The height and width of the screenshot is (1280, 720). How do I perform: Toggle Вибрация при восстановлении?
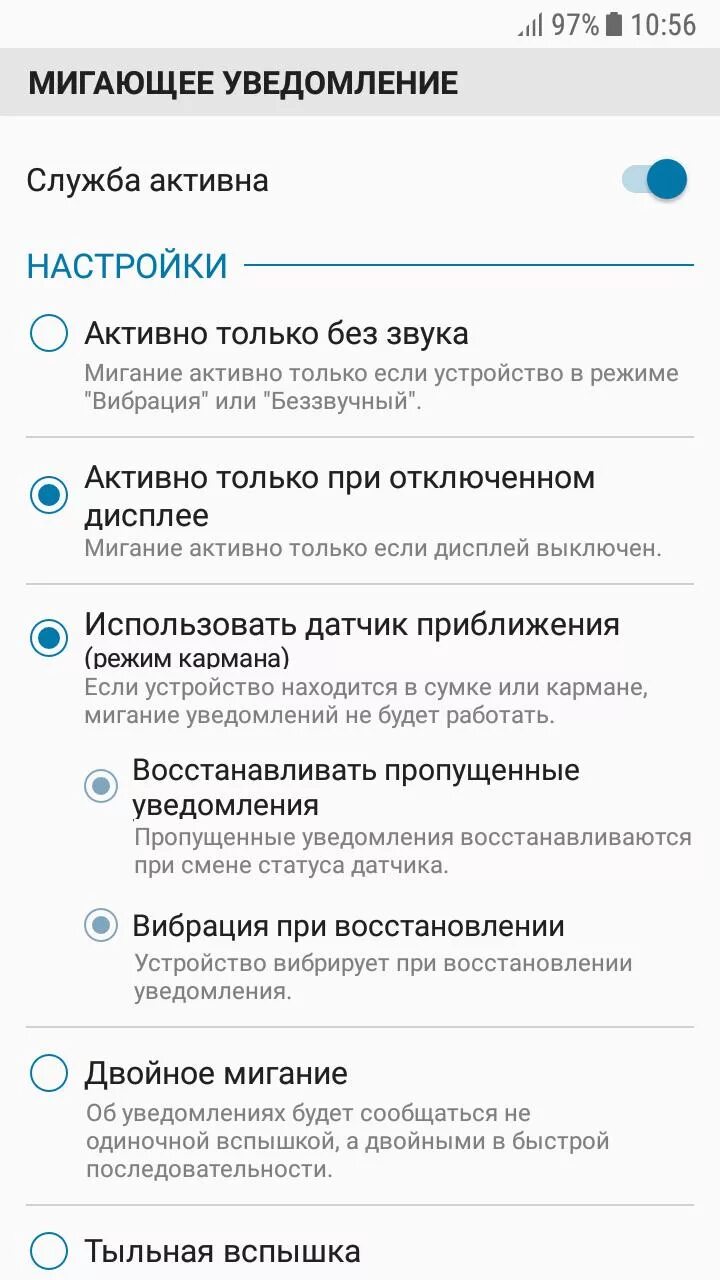point(101,926)
